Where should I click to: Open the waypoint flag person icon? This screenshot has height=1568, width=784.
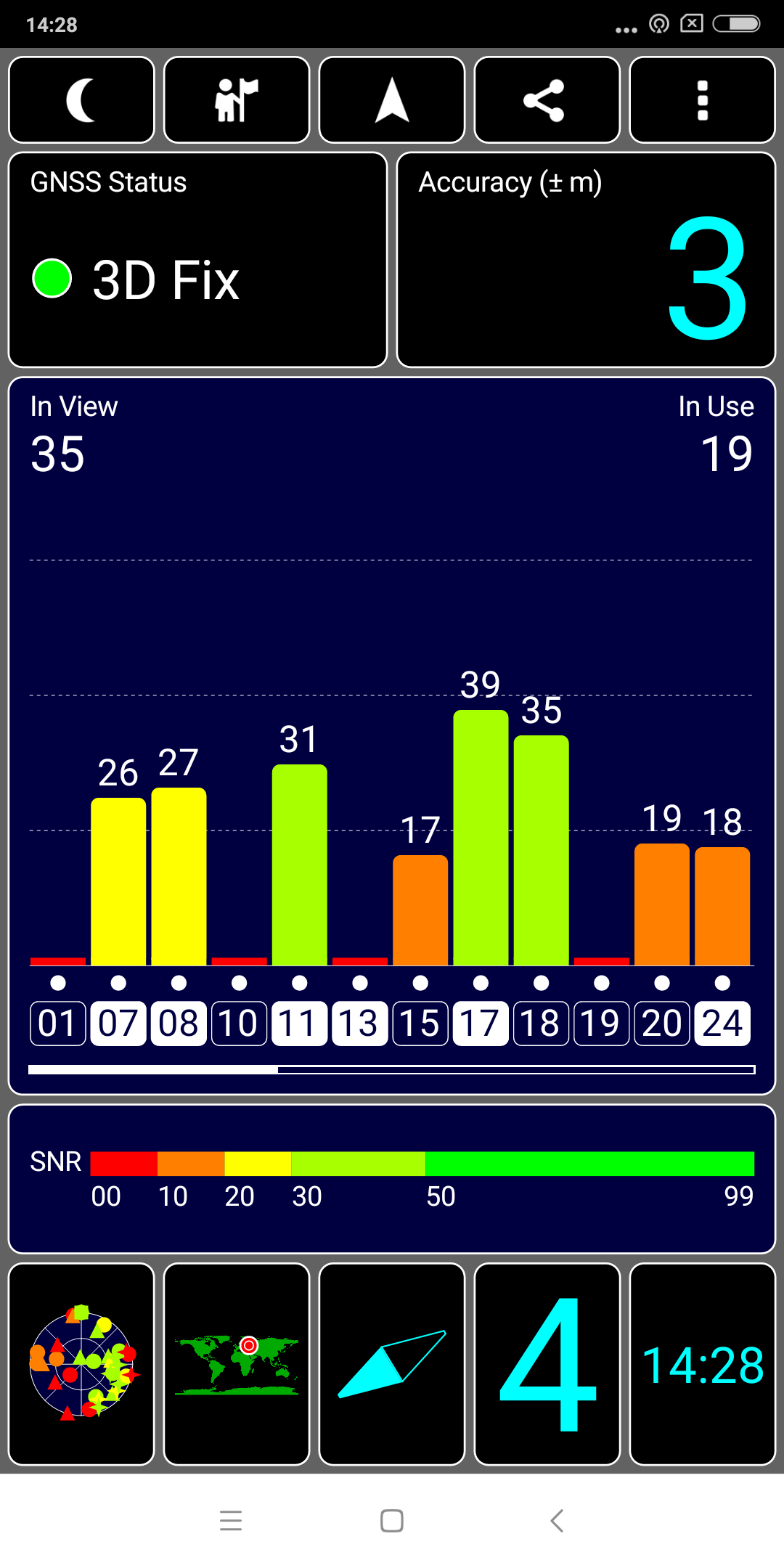[x=237, y=100]
